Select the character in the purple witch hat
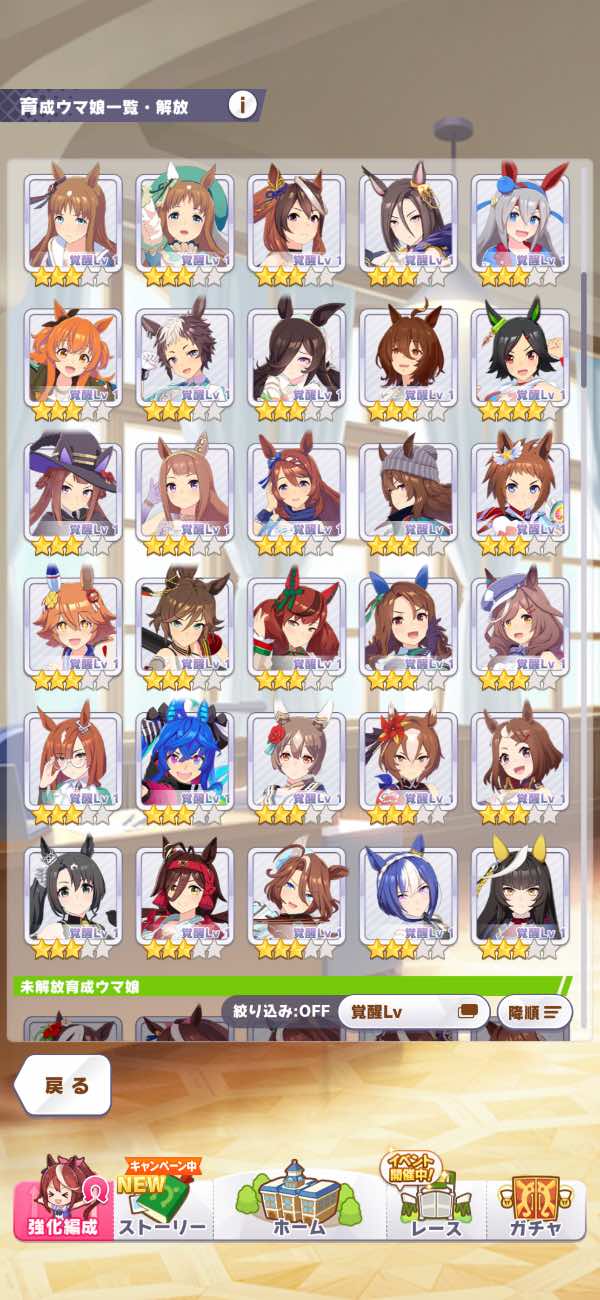The height and width of the screenshot is (1300, 600). (x=73, y=493)
